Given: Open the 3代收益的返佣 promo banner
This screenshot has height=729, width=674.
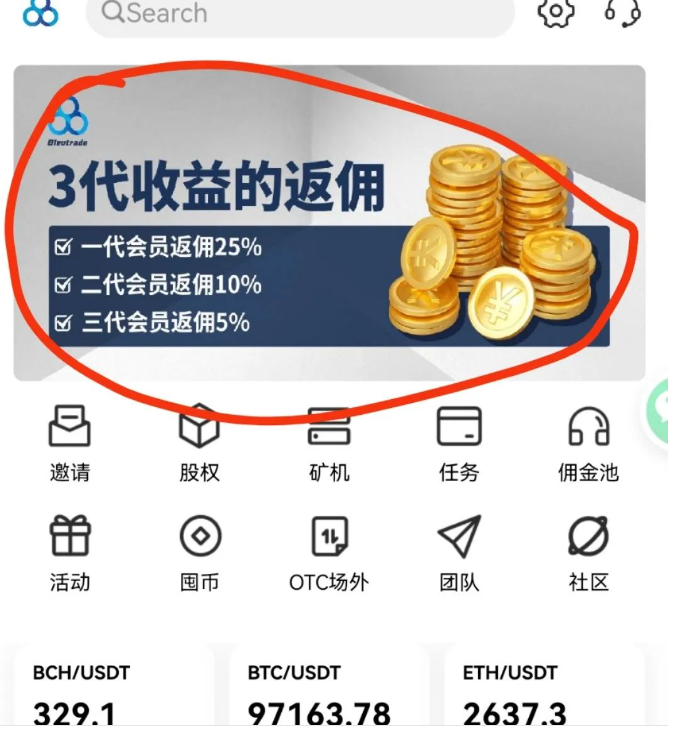Looking at the screenshot, I should [x=329, y=223].
